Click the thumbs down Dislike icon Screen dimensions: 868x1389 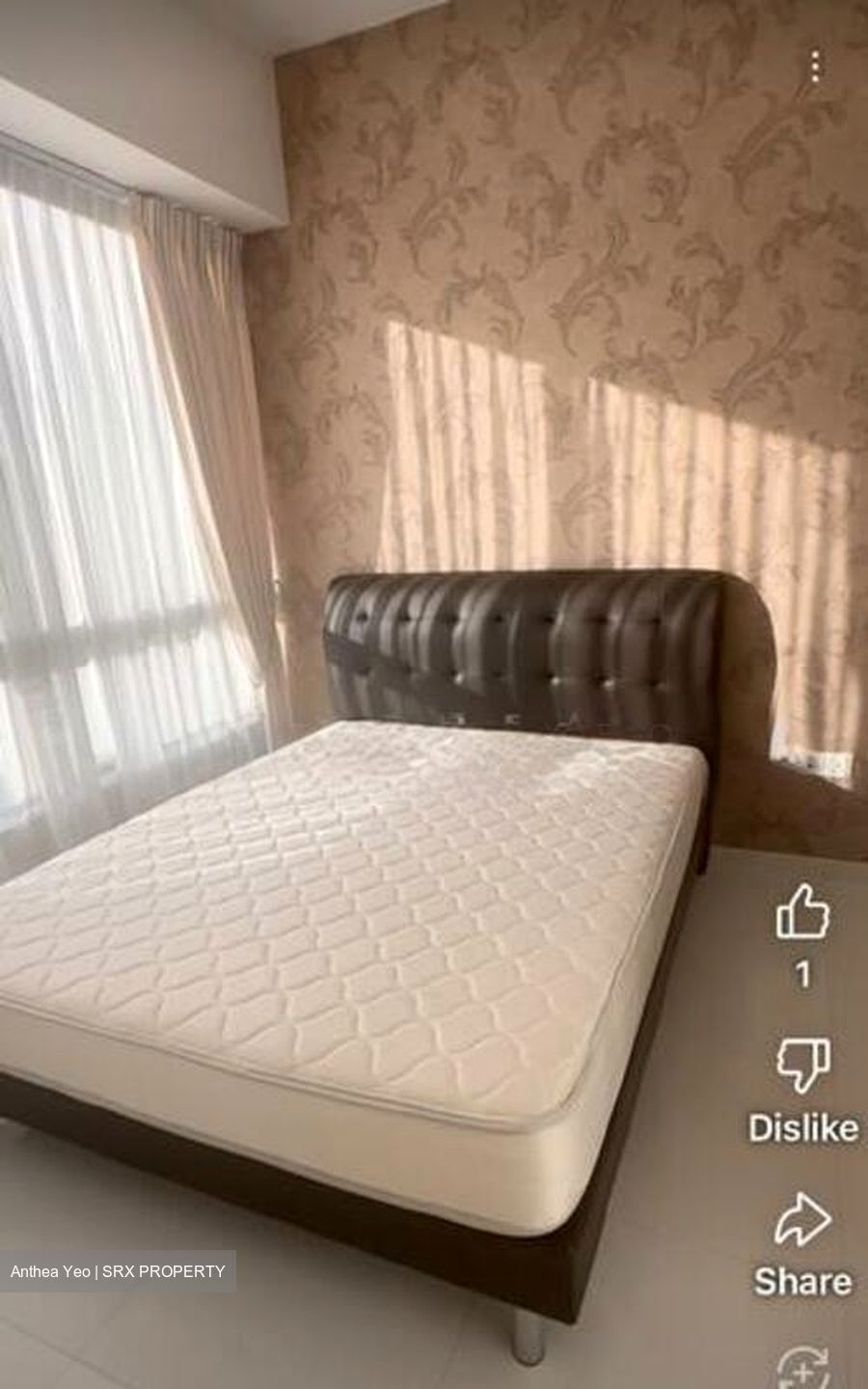(x=803, y=1068)
